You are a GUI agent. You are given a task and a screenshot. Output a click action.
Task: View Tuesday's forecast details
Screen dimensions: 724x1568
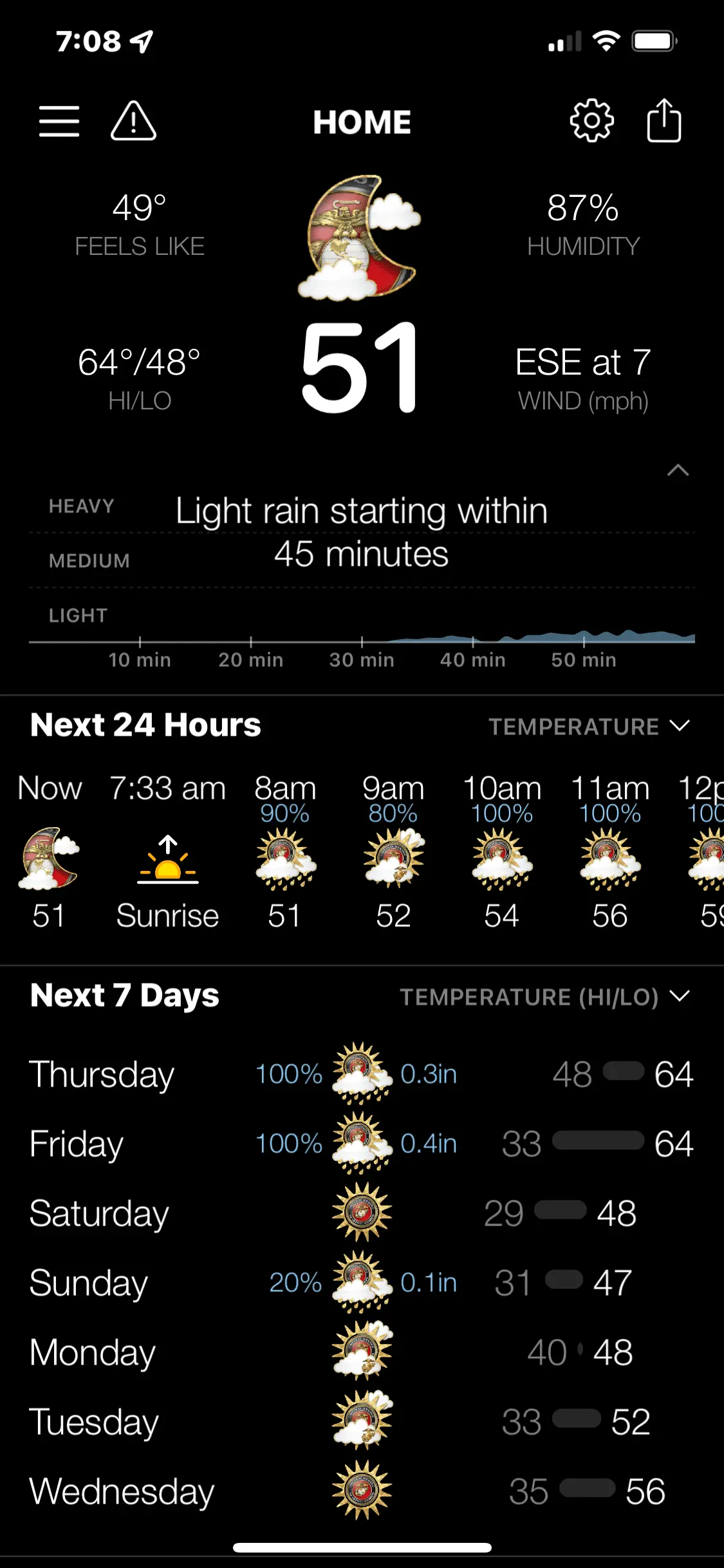(360, 1422)
